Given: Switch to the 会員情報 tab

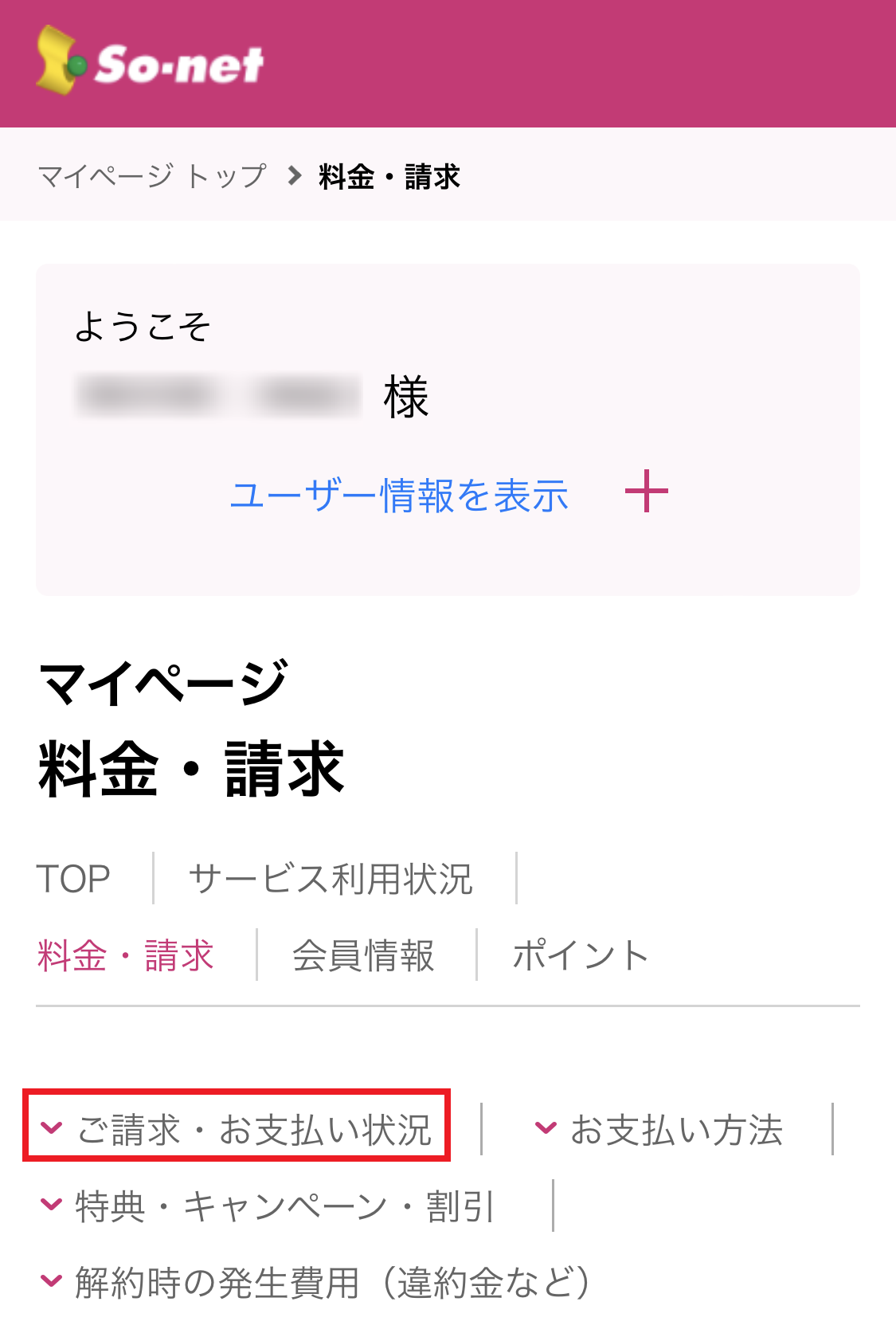Looking at the screenshot, I should 363,955.
